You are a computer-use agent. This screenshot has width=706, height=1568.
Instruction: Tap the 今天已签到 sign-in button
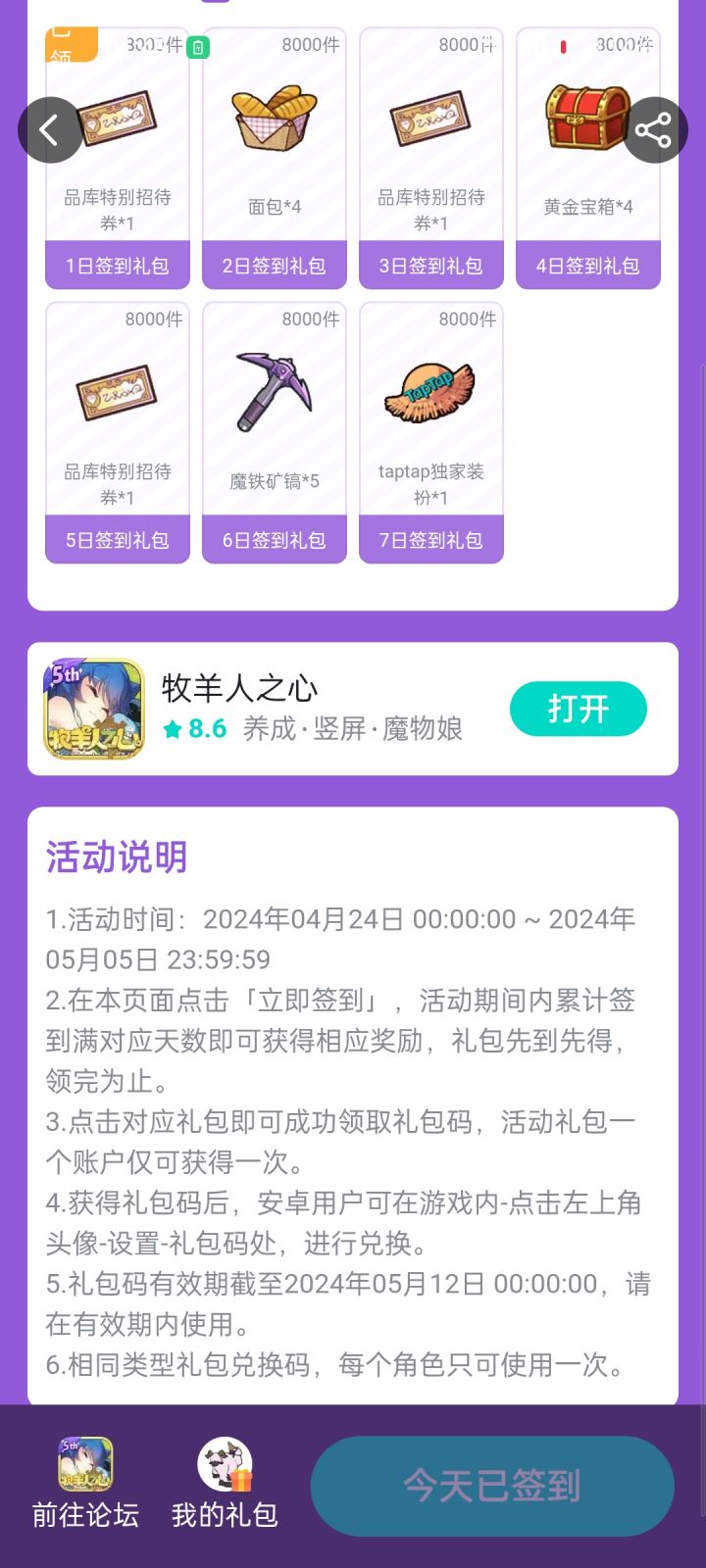pyautogui.click(x=491, y=1486)
